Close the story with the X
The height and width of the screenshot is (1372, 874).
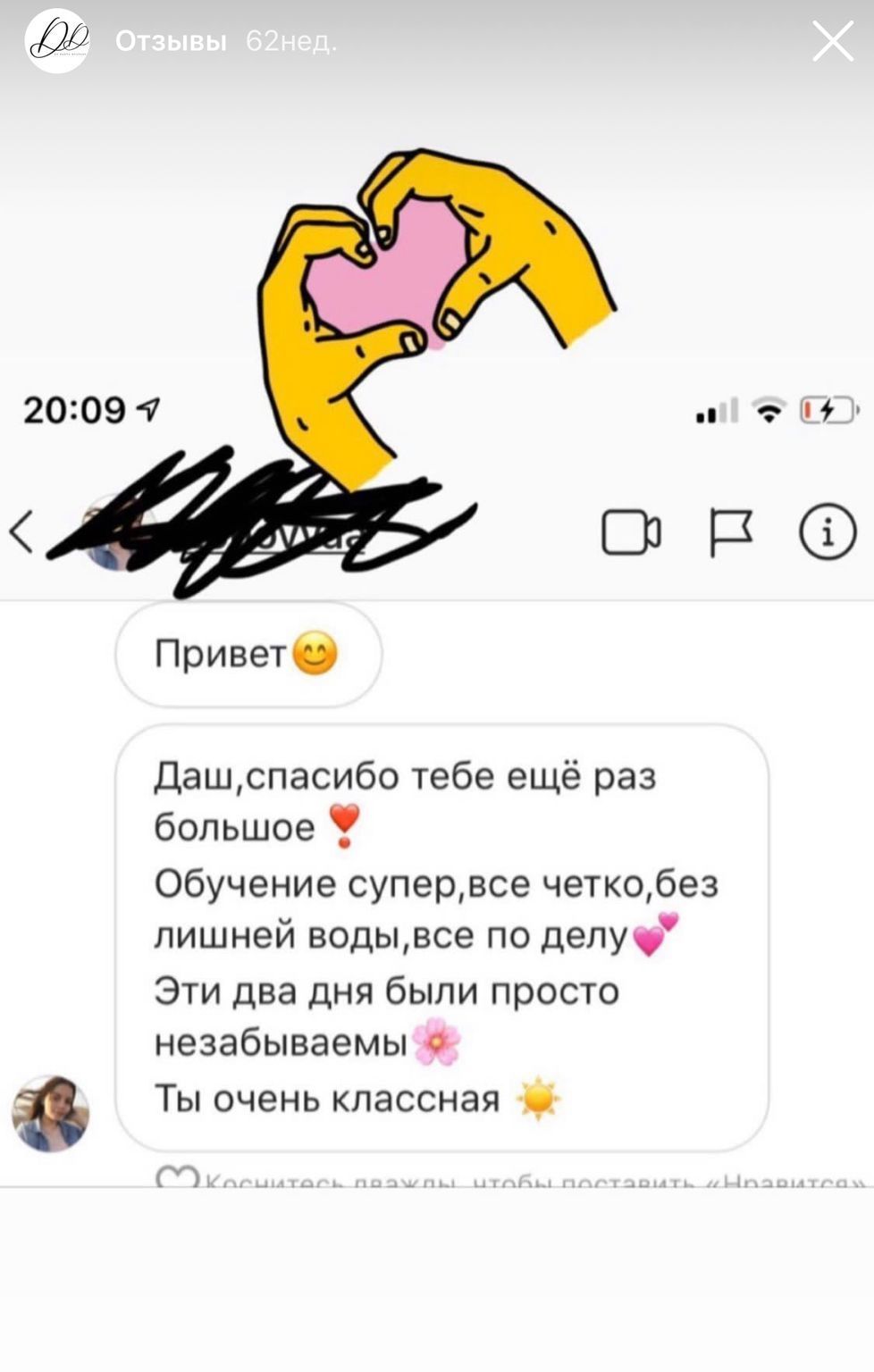[x=832, y=38]
